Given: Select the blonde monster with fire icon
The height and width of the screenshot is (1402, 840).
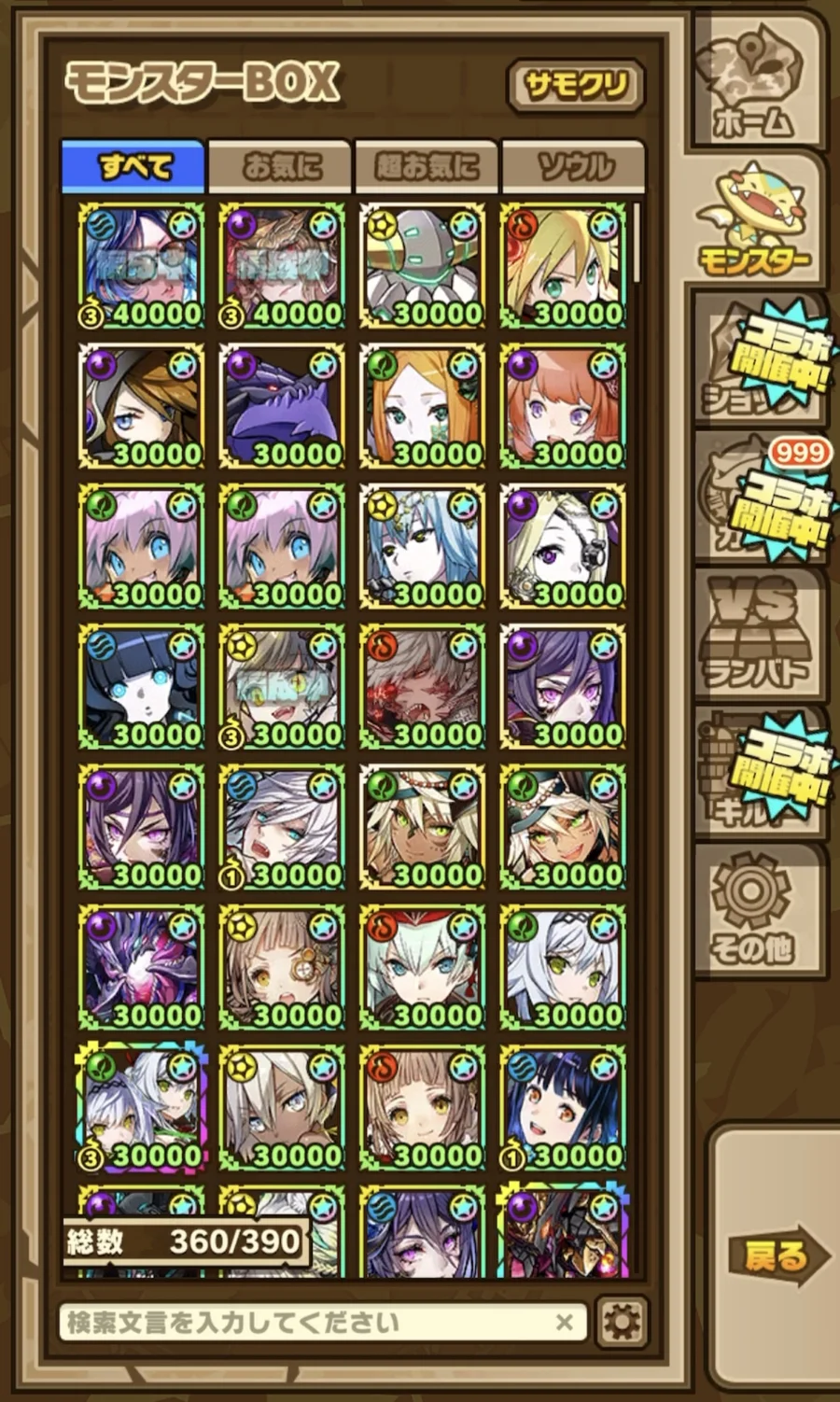Looking at the screenshot, I should point(563,267).
